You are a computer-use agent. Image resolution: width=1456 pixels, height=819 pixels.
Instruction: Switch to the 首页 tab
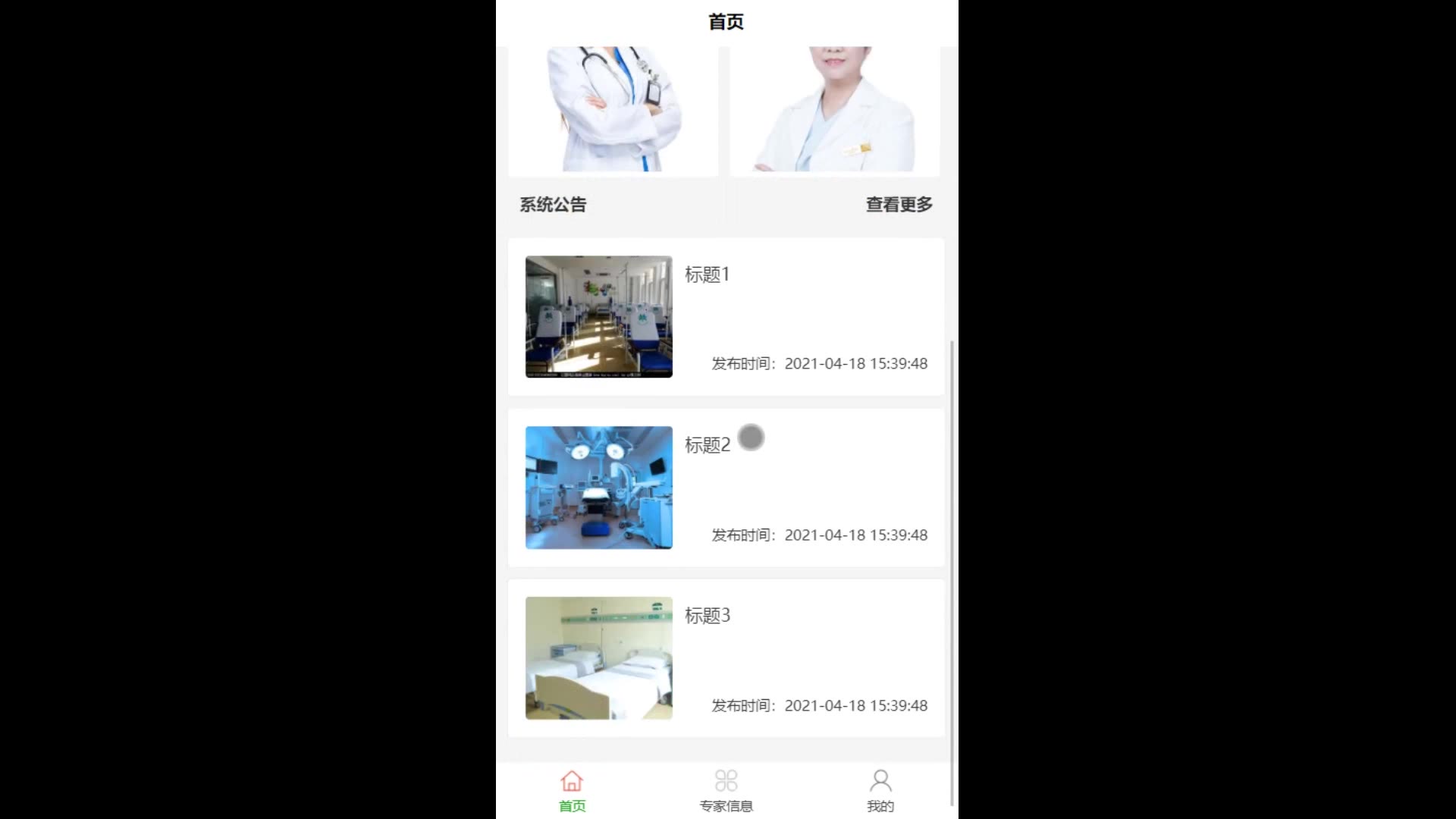coord(572,791)
